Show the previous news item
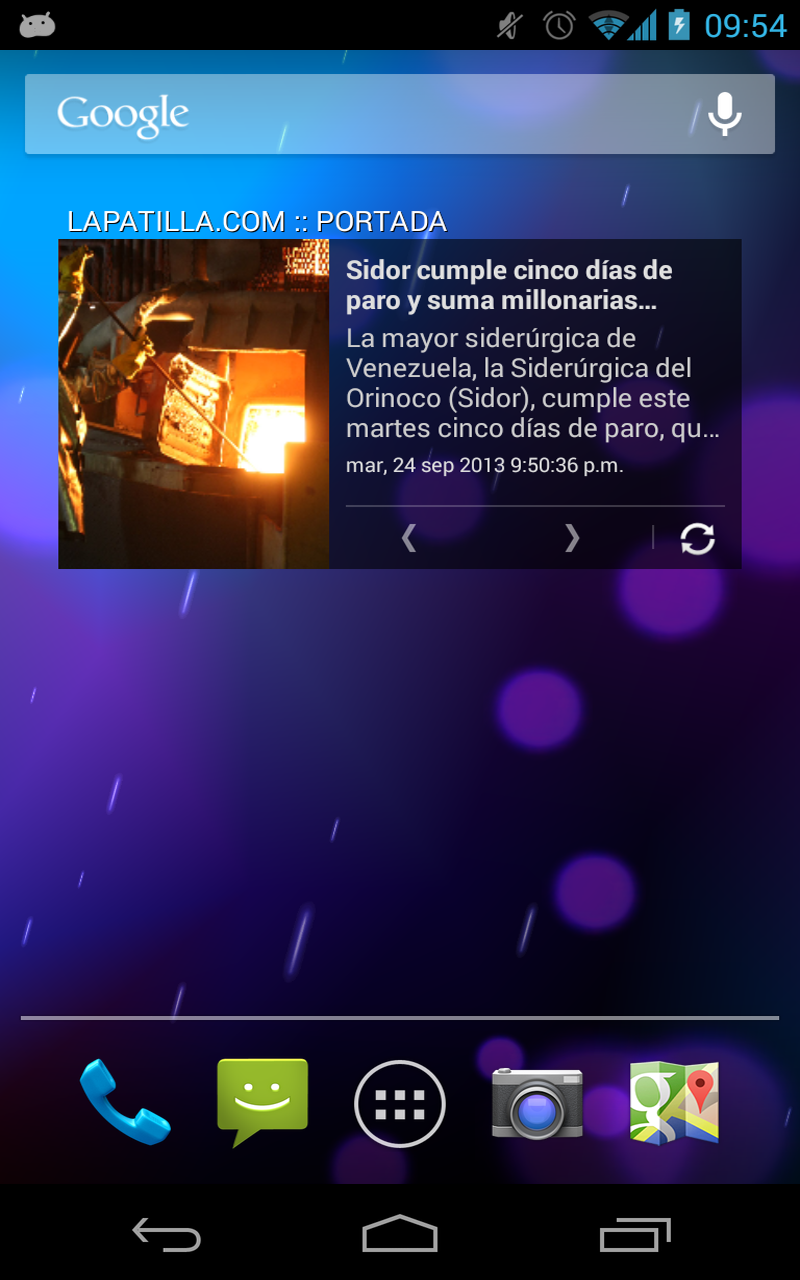Image resolution: width=800 pixels, height=1280 pixels. pos(408,538)
